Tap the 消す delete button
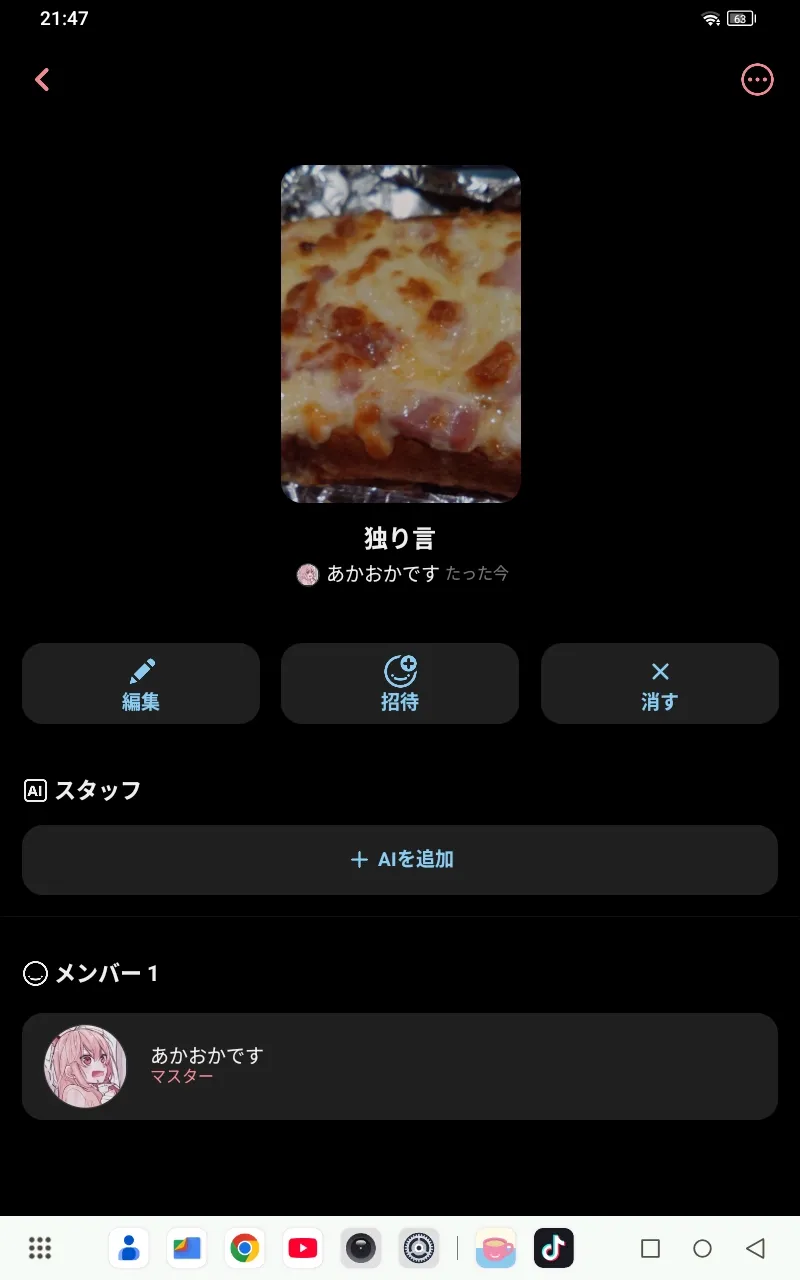Screen dimensions: 800x1280 click(659, 684)
